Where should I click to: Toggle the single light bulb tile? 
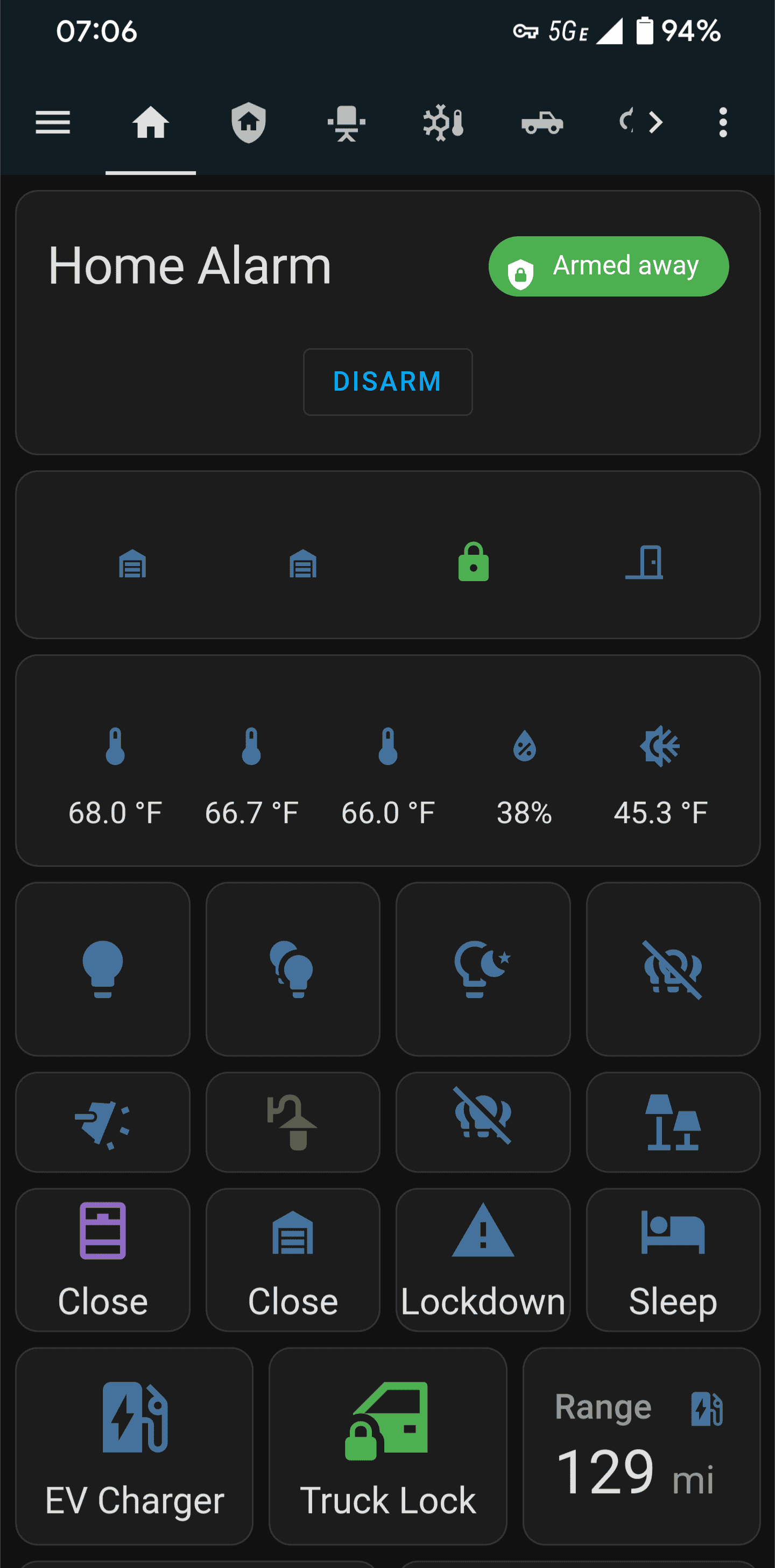[102, 969]
